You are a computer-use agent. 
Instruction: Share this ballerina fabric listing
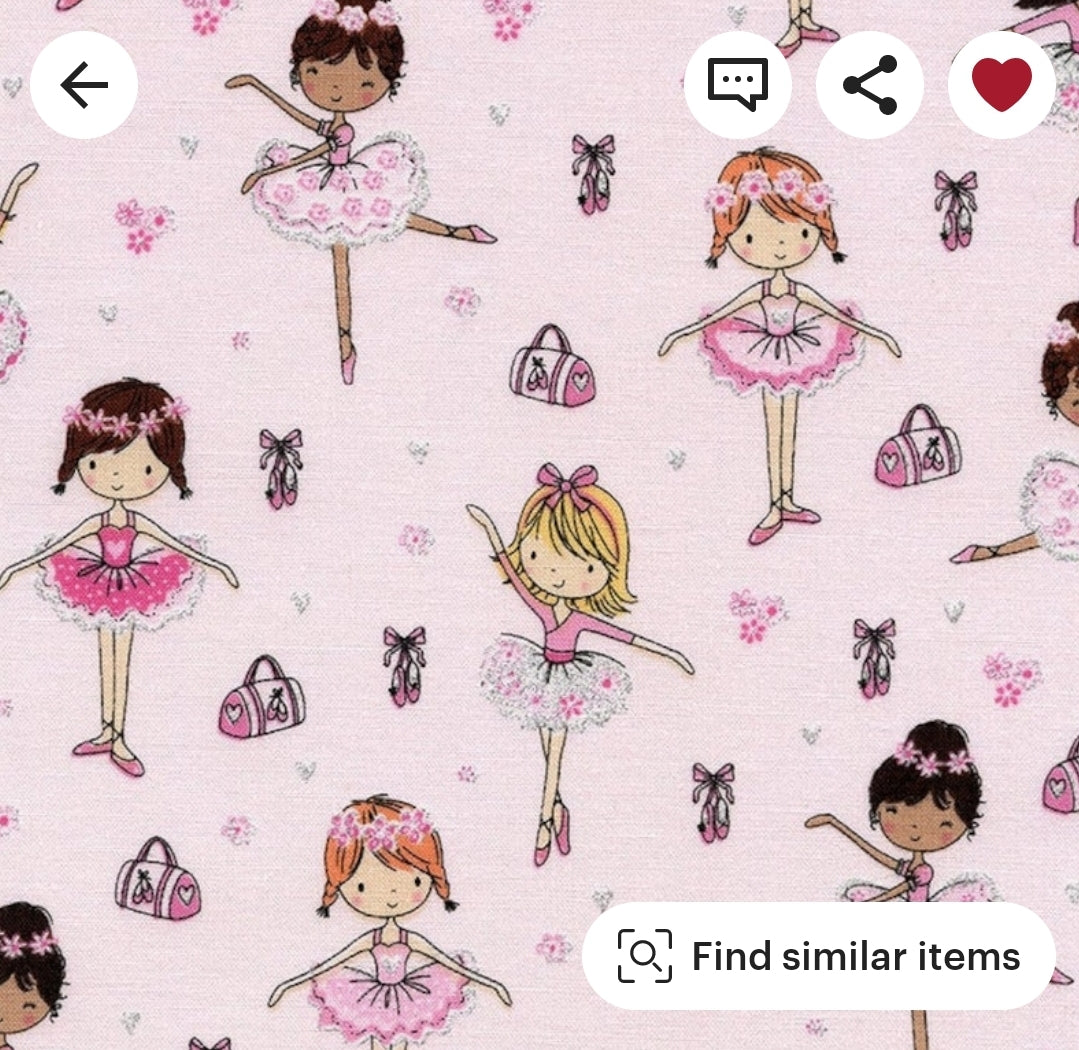[869, 85]
